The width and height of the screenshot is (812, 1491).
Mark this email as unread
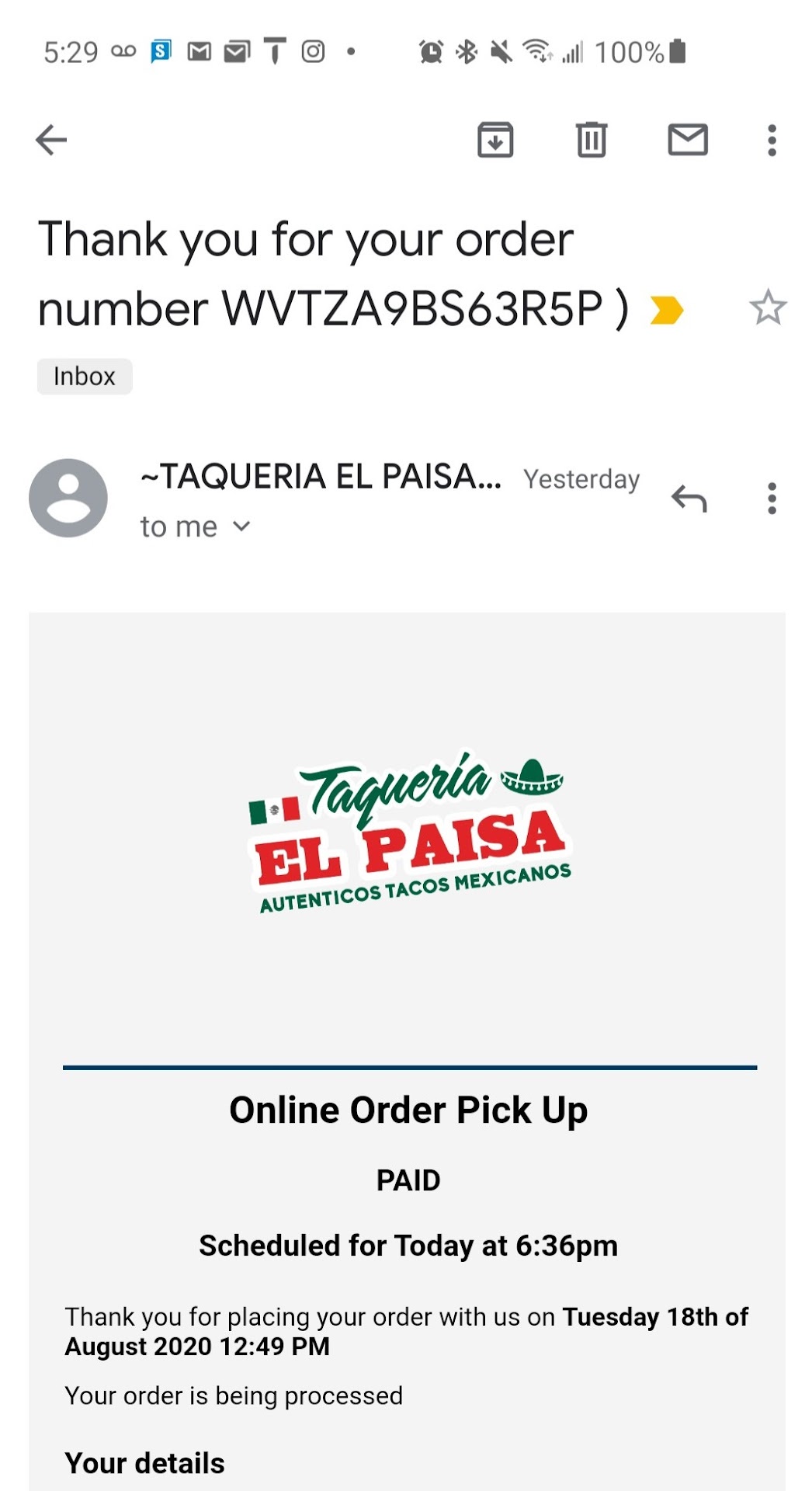click(688, 141)
